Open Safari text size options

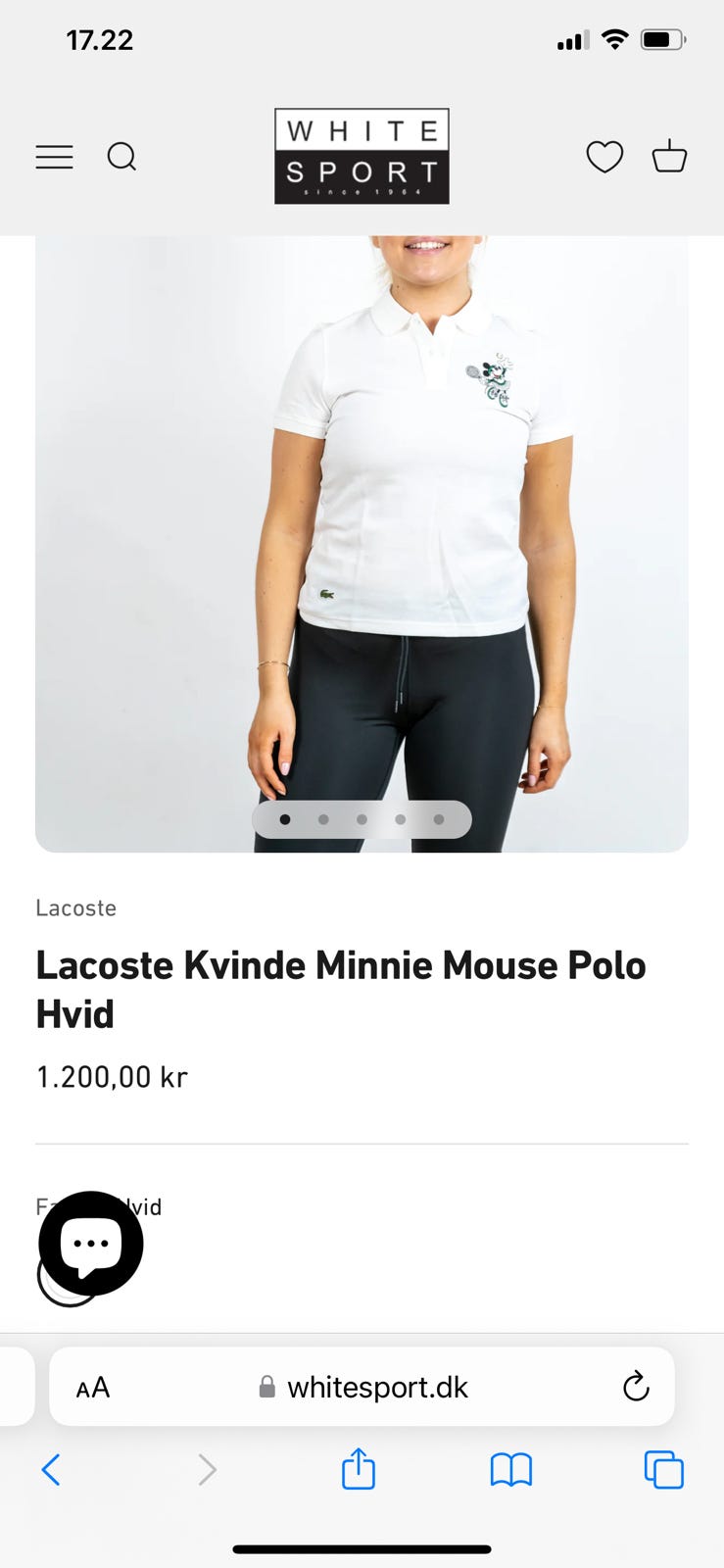pyautogui.click(x=93, y=1388)
